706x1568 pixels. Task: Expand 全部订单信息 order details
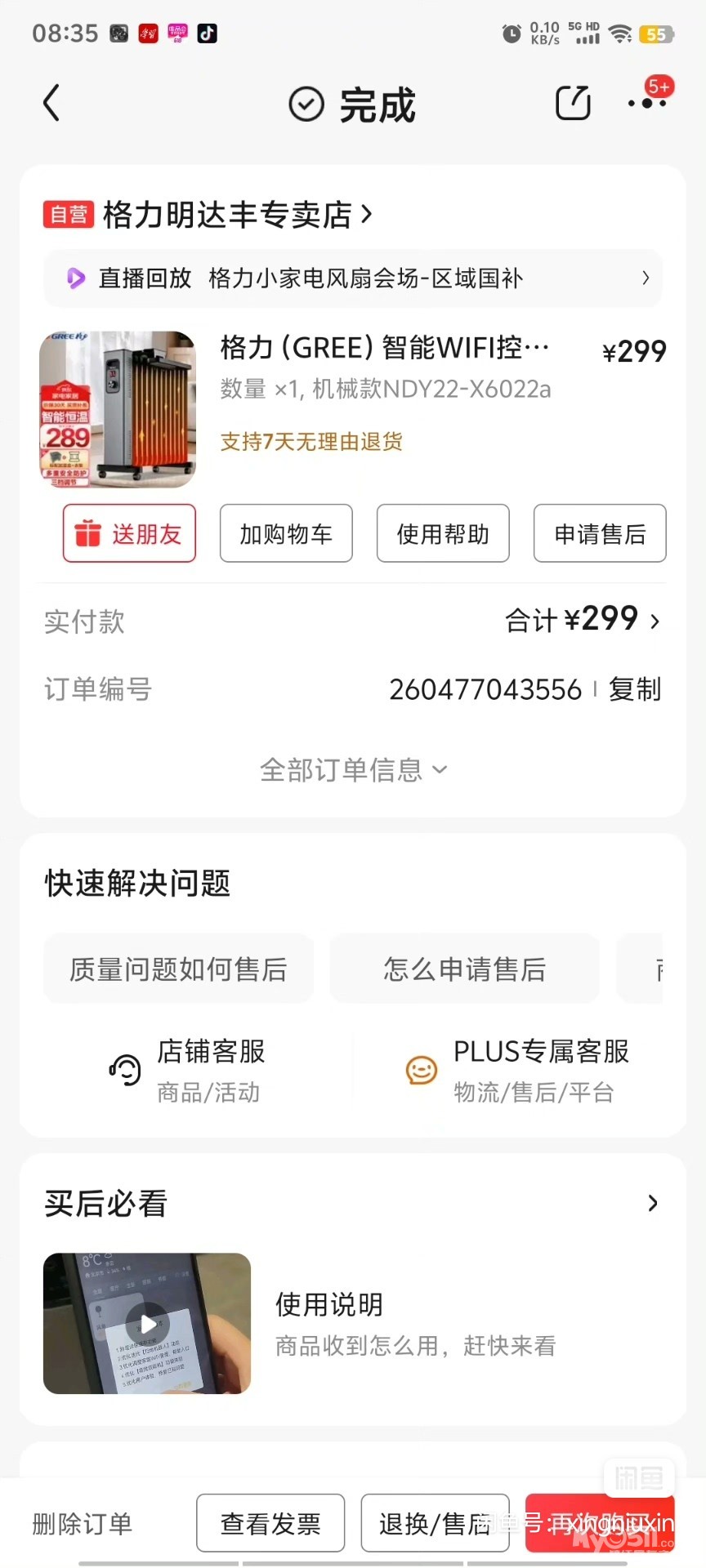352,769
